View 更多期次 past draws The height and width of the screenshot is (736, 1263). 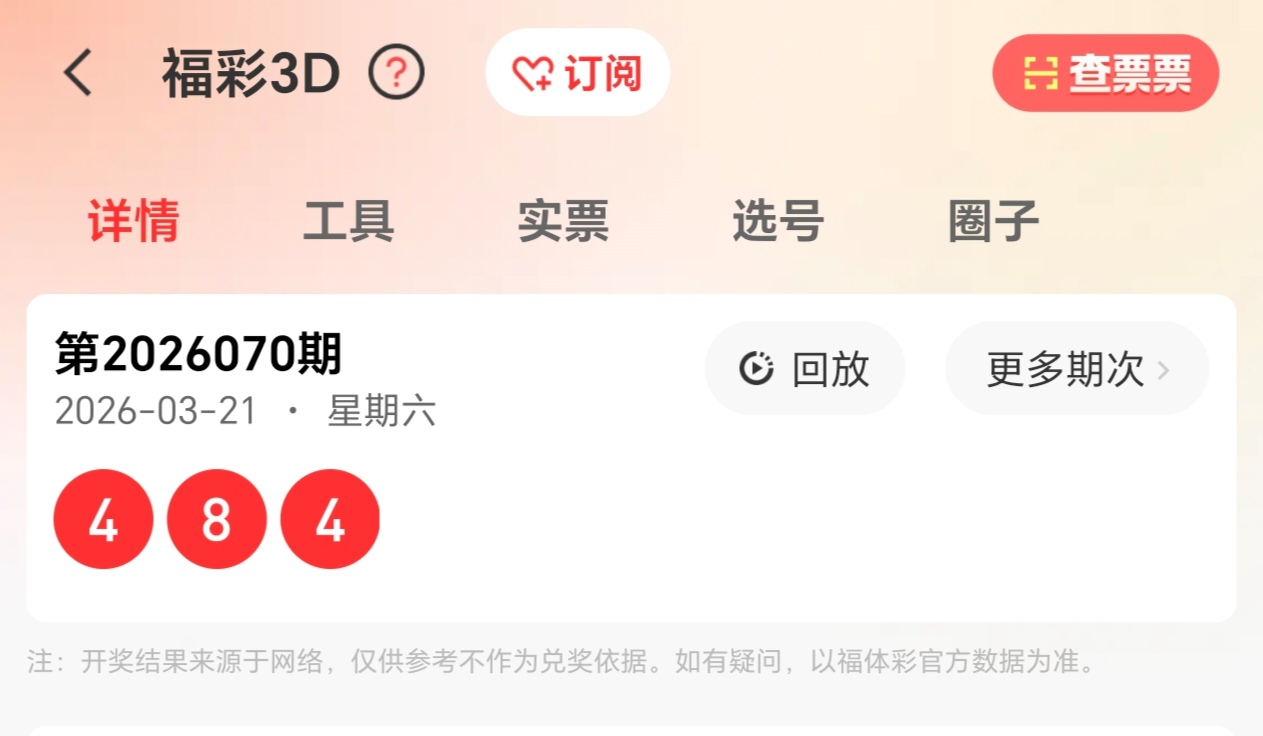(1076, 369)
